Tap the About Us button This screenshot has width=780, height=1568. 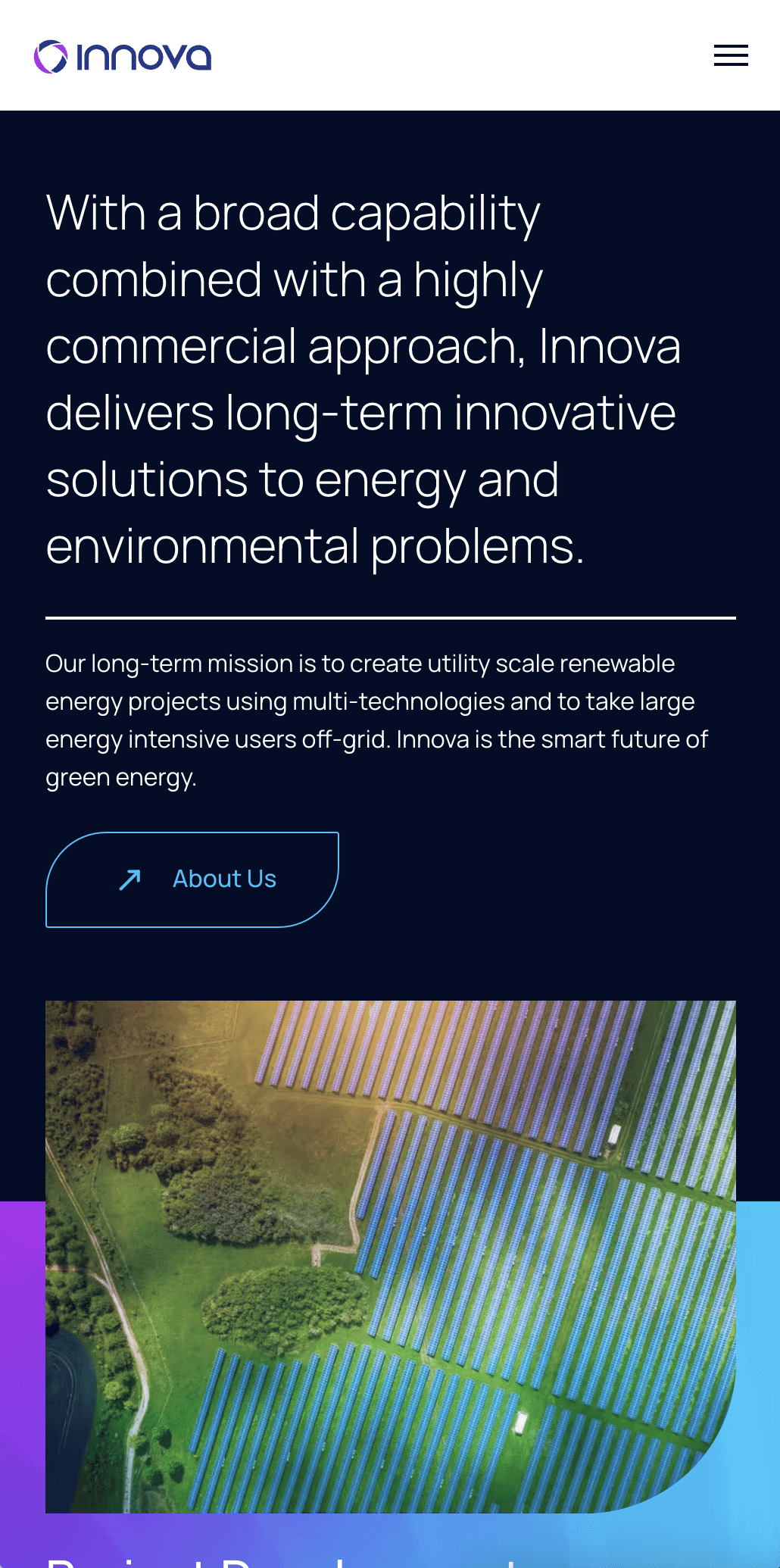tap(192, 879)
